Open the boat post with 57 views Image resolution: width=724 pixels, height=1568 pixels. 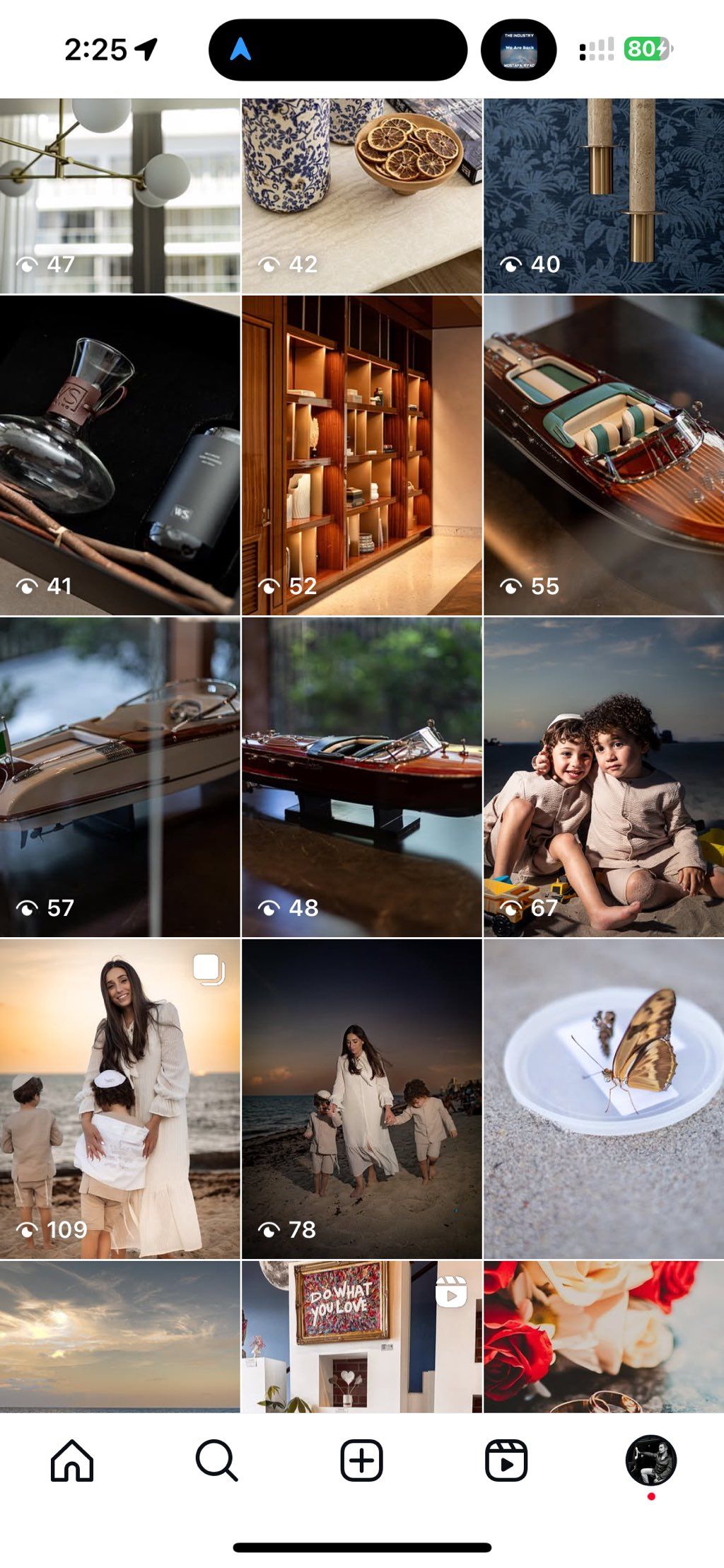pyautogui.click(x=119, y=777)
